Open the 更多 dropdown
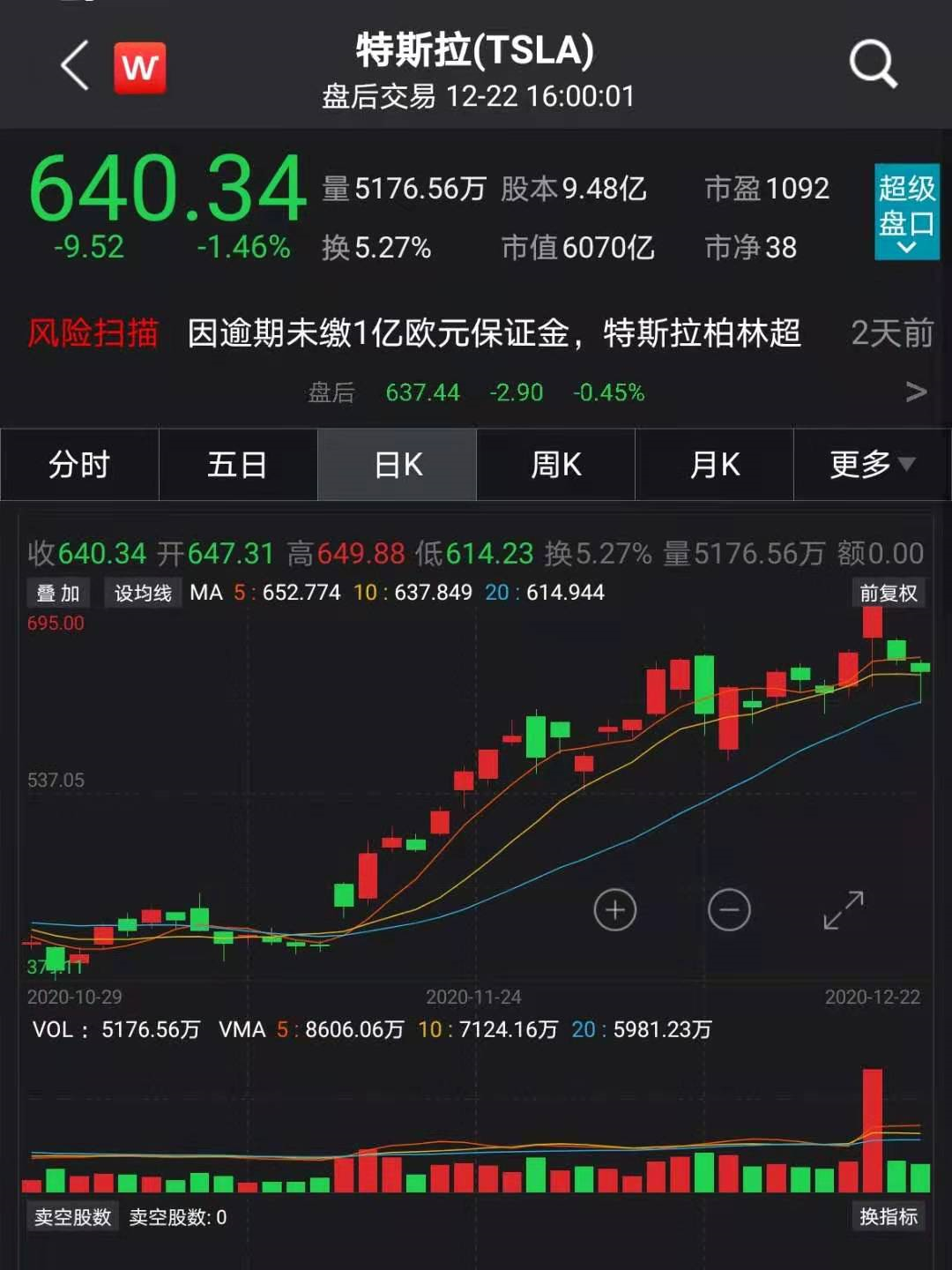Image resolution: width=952 pixels, height=1270 pixels. (x=872, y=465)
